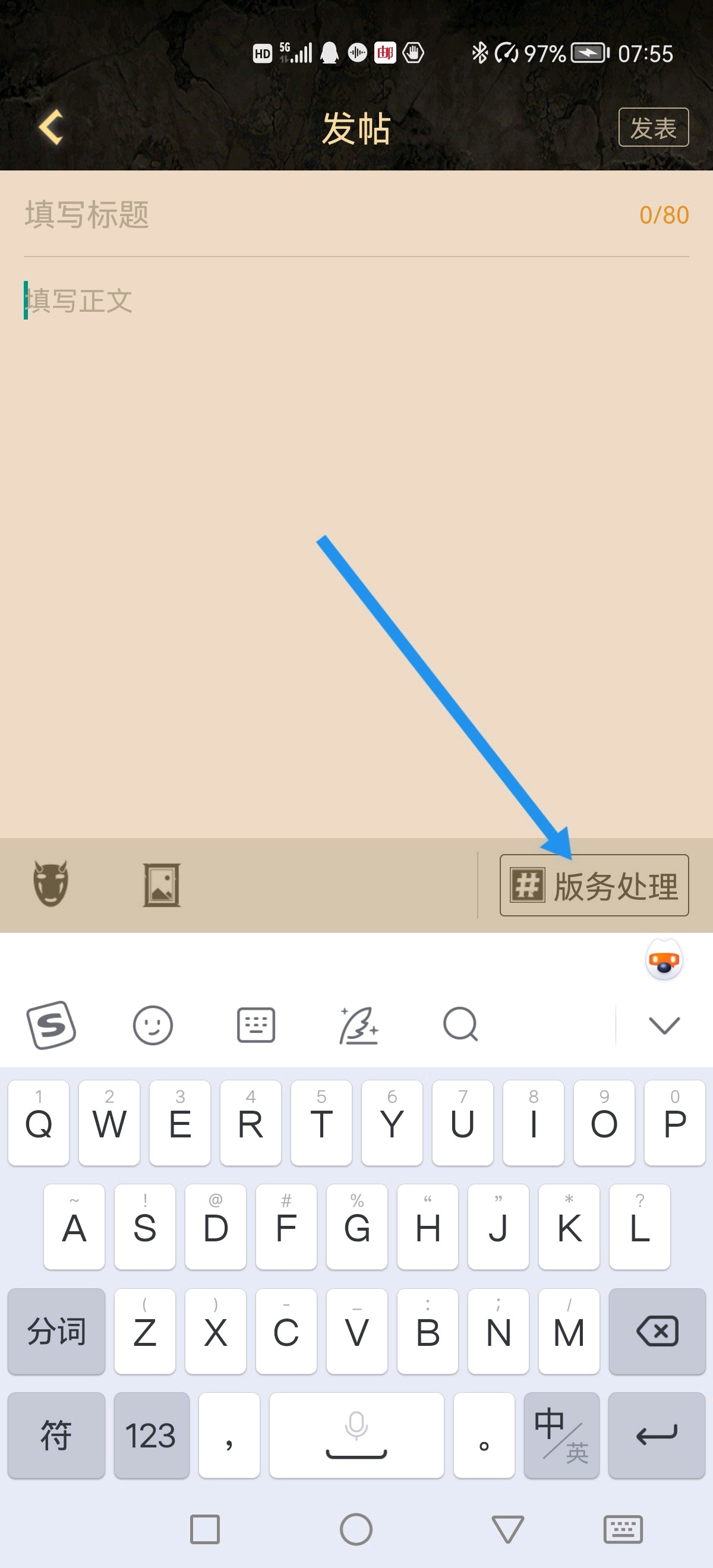The width and height of the screenshot is (713, 1568).
Task: Tap the floating robot assistant icon
Action: (x=664, y=960)
